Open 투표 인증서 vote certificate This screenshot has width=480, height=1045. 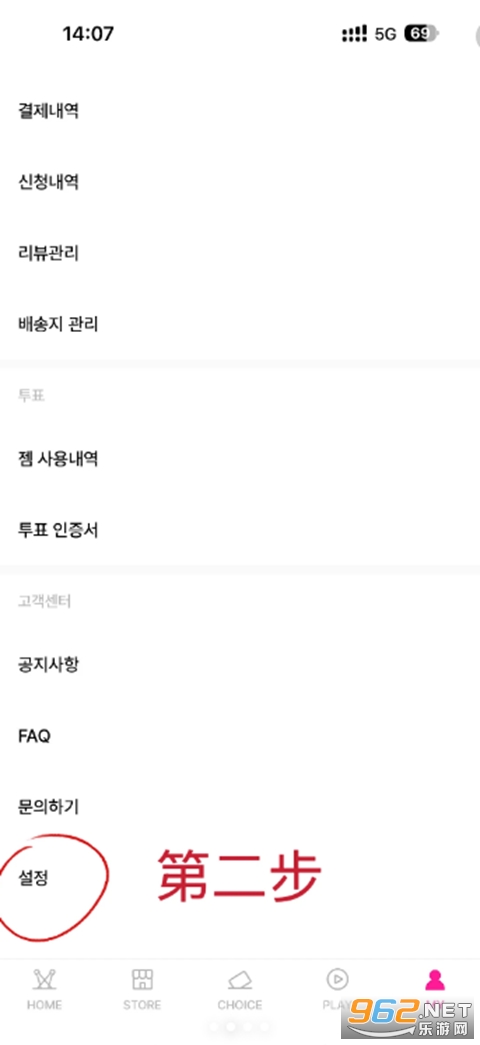coord(240,530)
